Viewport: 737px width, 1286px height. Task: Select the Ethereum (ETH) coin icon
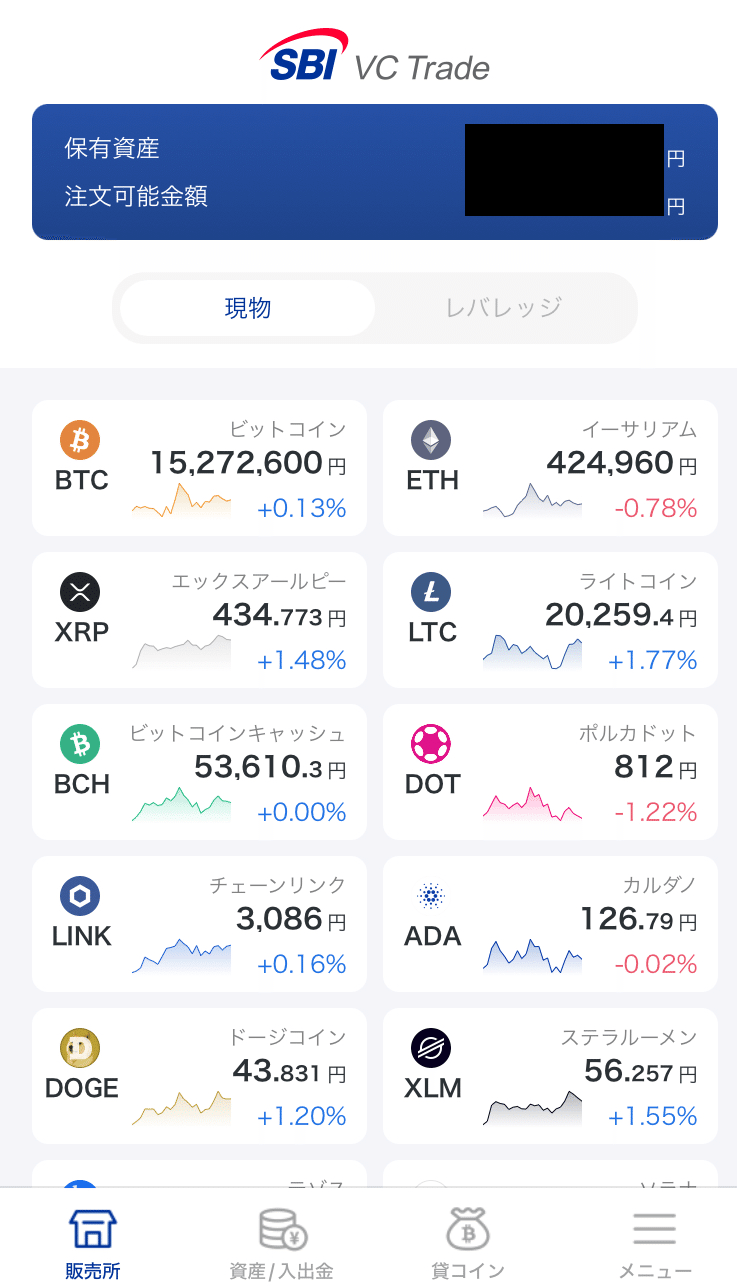tap(431, 440)
